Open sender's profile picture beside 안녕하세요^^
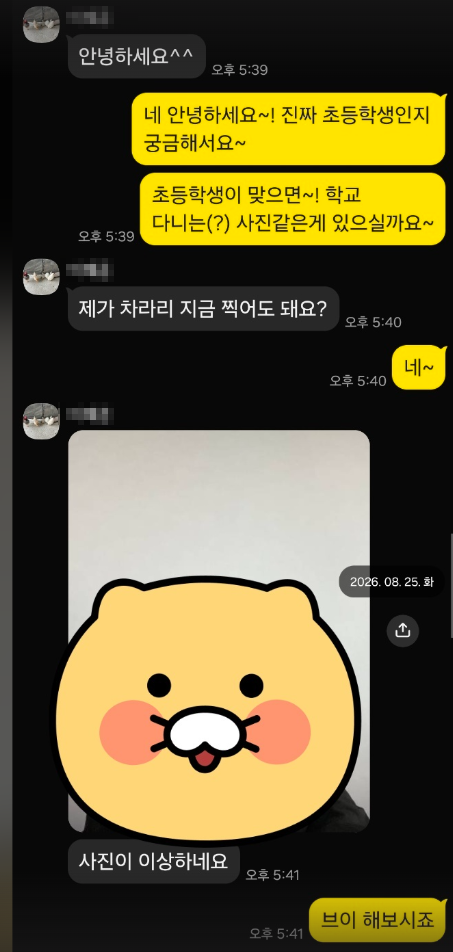Image resolution: width=453 pixels, height=952 pixels. tap(41, 24)
